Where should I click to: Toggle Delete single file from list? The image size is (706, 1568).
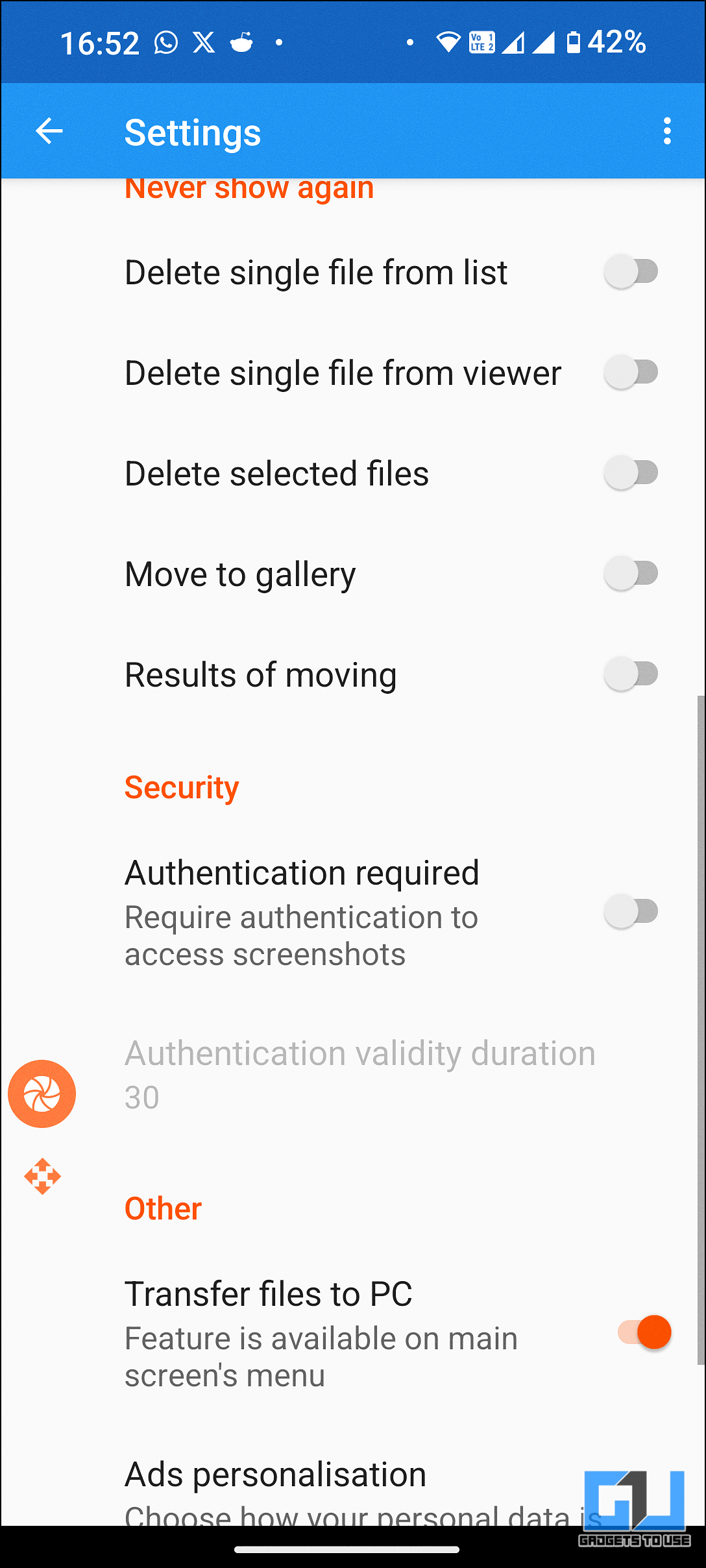(x=631, y=272)
